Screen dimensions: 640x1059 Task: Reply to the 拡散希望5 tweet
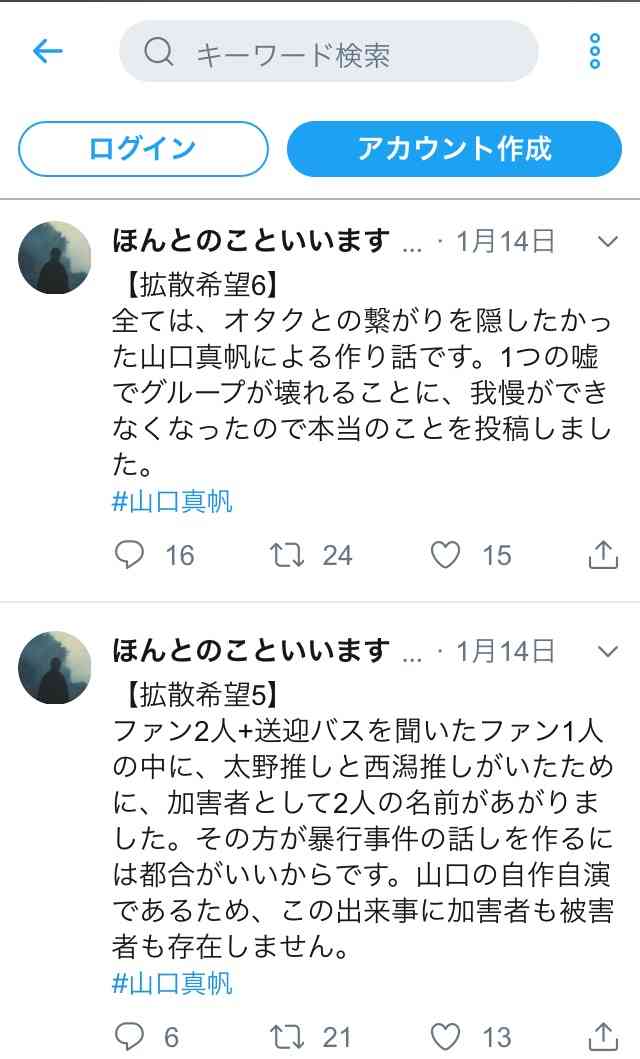click(130, 1036)
